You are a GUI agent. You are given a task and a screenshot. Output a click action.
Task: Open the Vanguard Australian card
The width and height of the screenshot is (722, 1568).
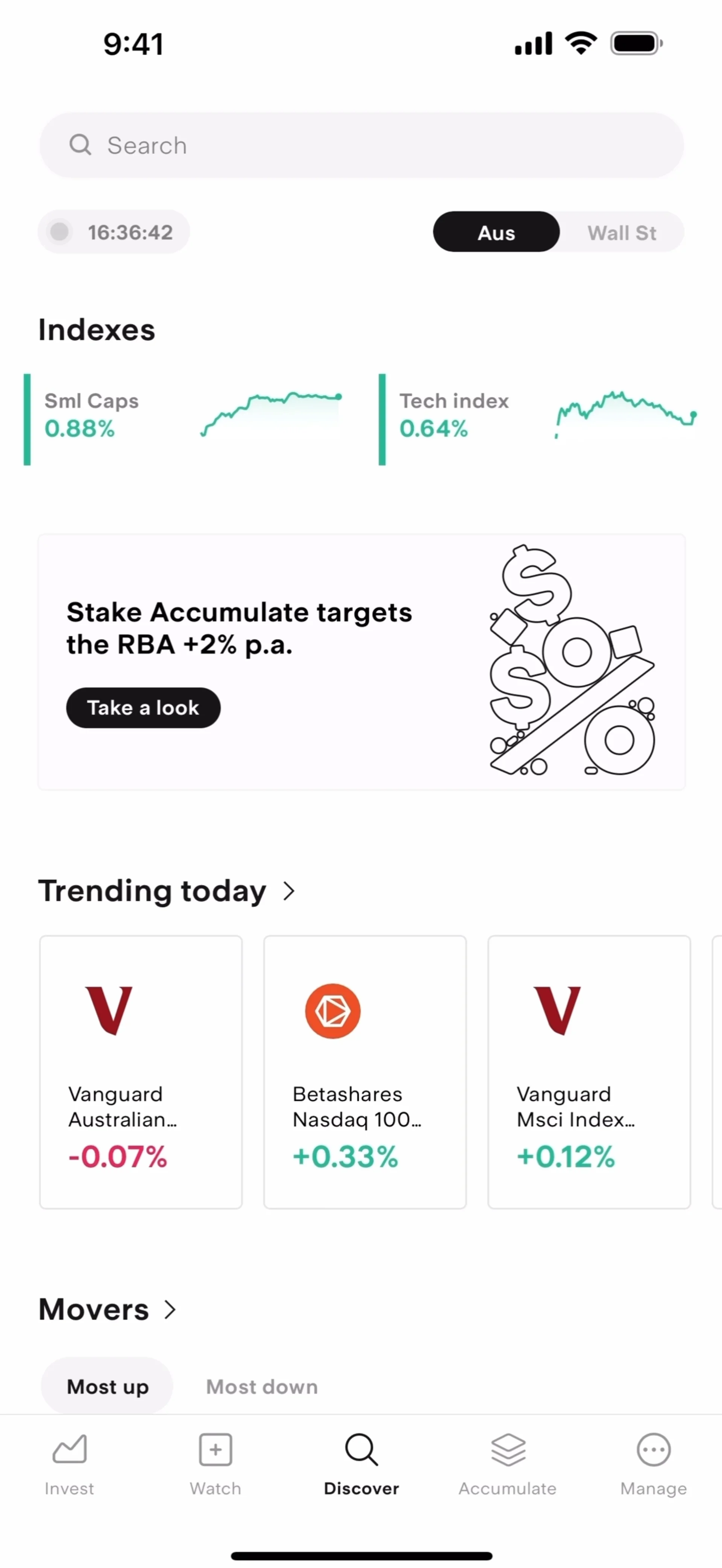(x=141, y=1071)
